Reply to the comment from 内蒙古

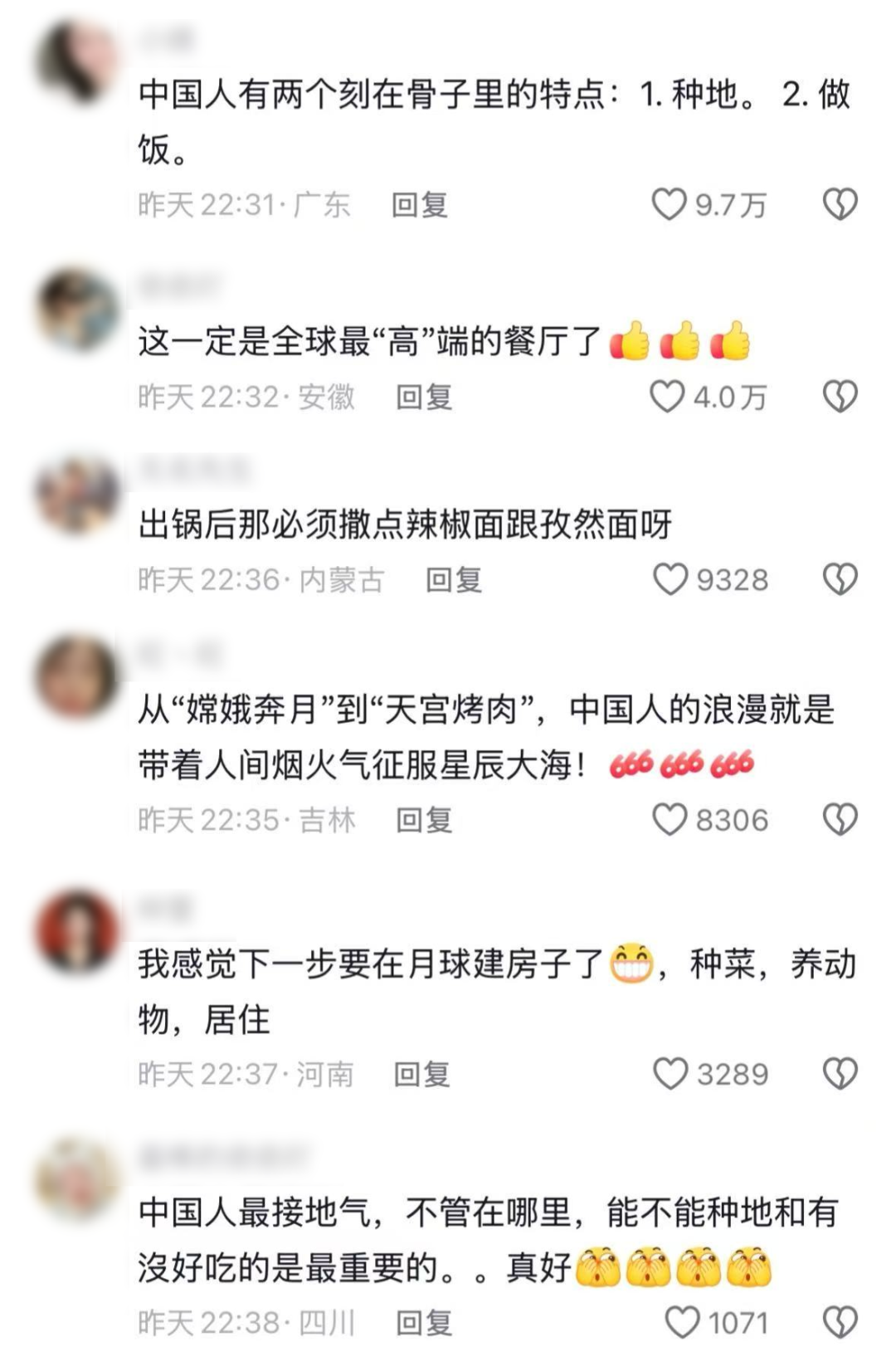(x=454, y=580)
